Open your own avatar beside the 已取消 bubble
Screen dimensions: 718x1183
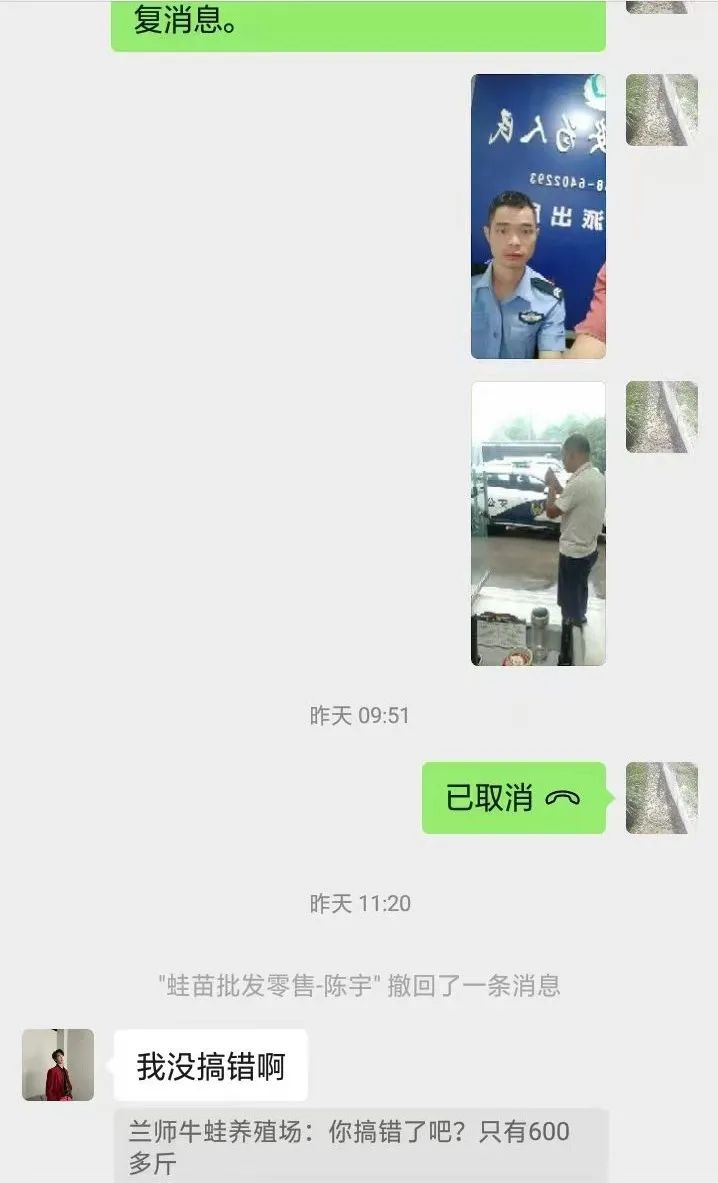coord(661,798)
